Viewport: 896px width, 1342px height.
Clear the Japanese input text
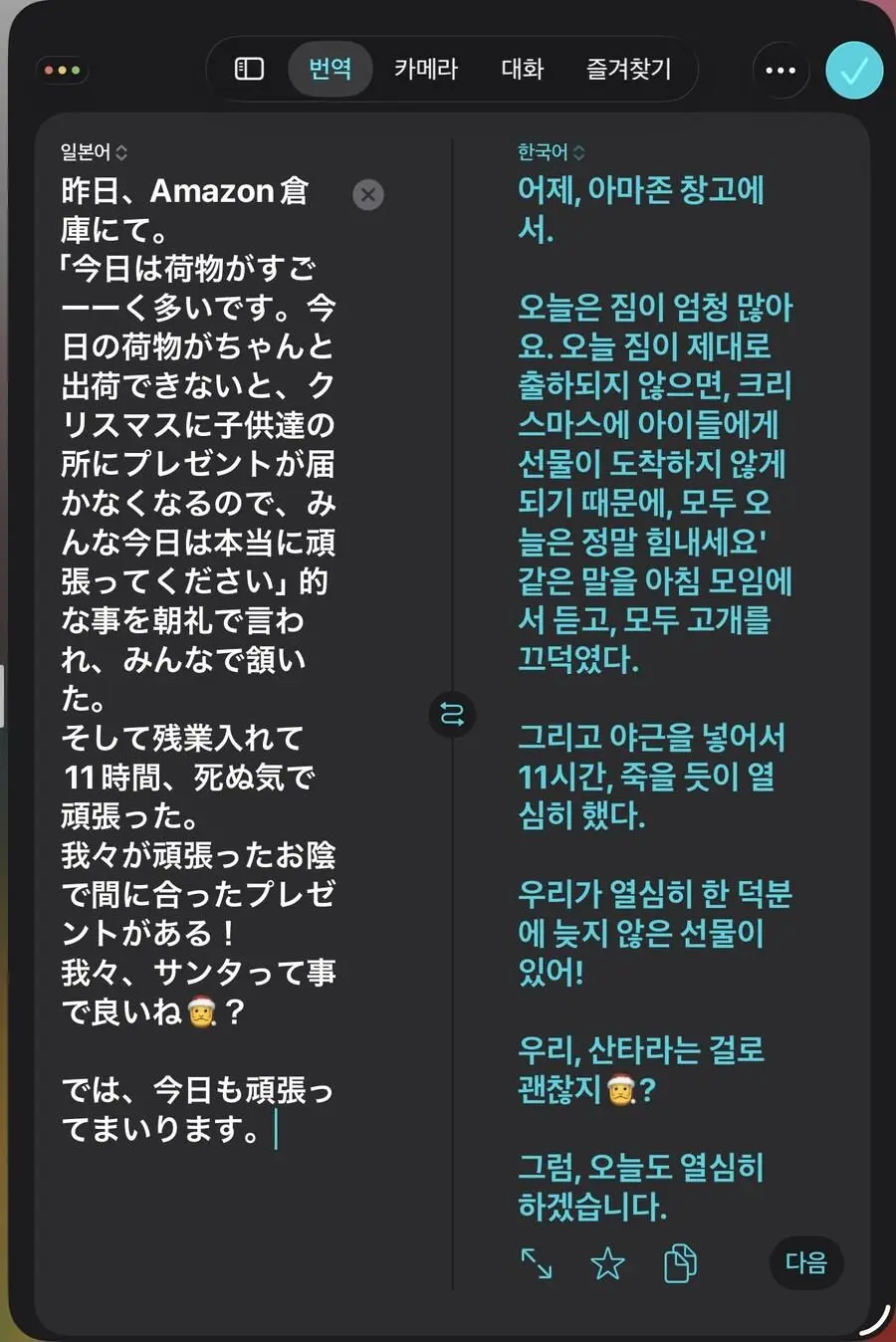368,194
